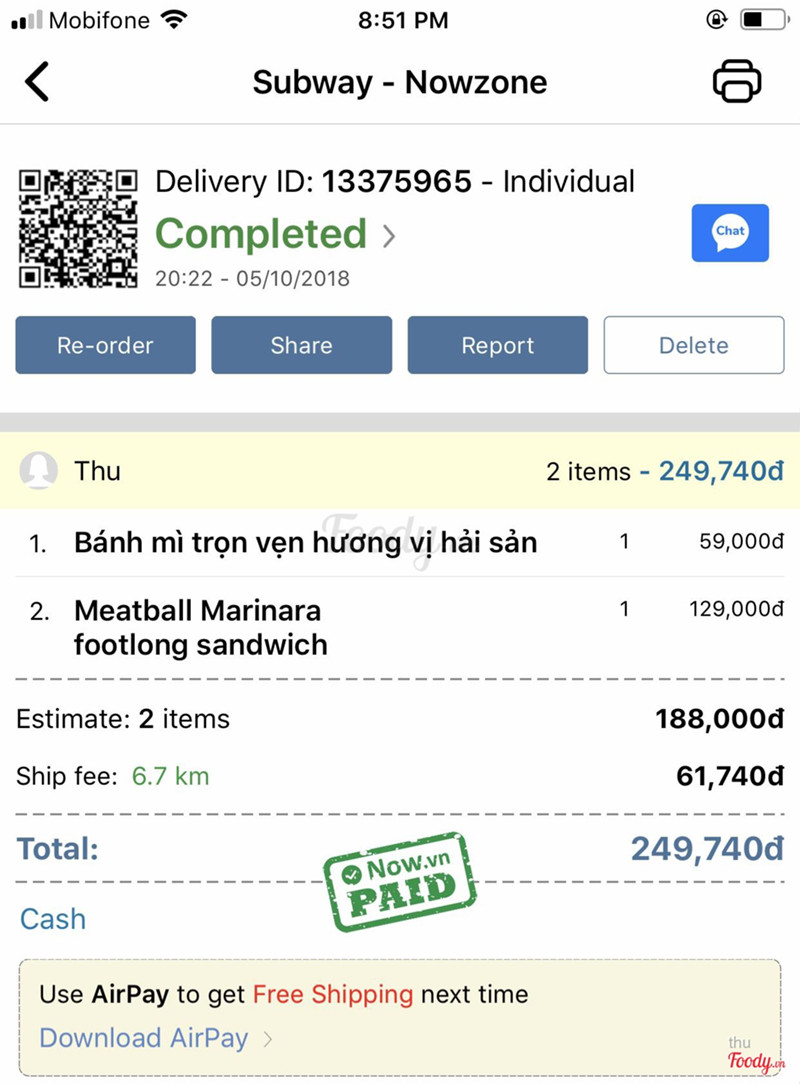Tap the Subway - Nowzone title
Viewport: 800px width, 1084px height.
click(x=399, y=82)
